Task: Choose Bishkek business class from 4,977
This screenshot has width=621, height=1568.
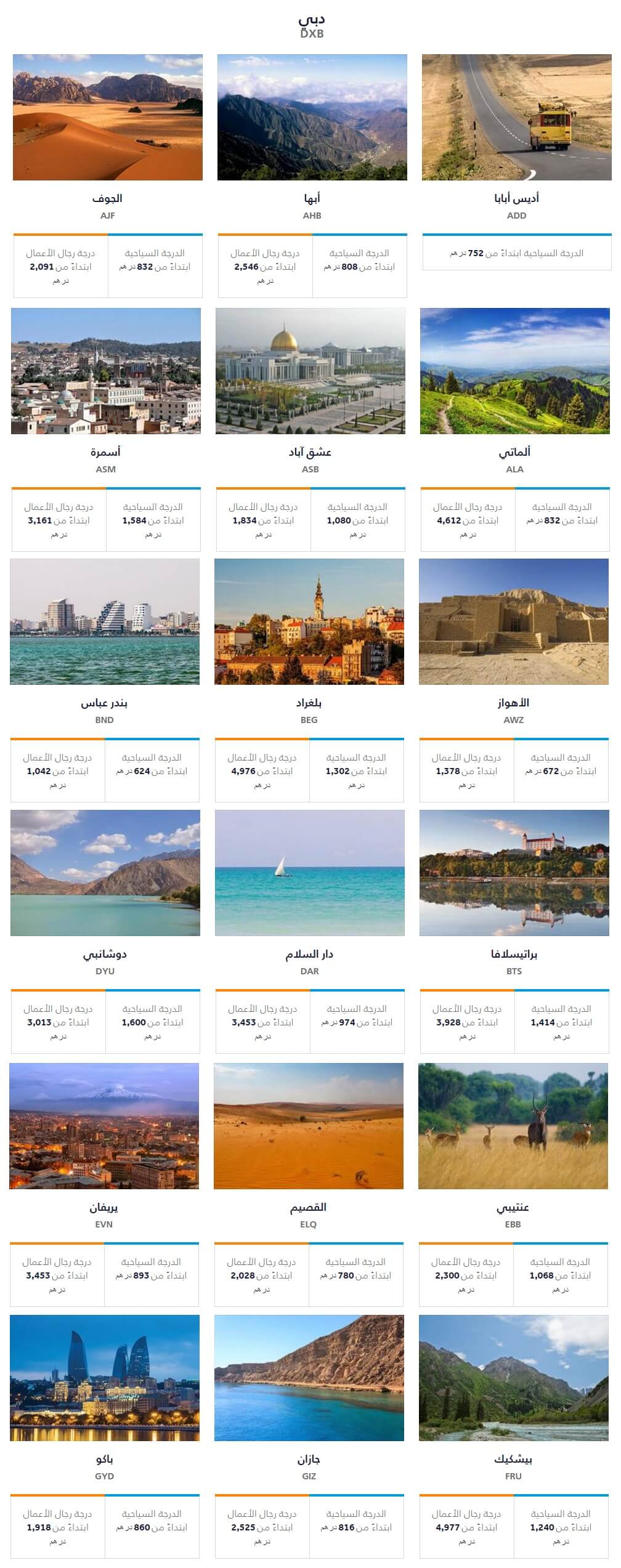Action: pos(466,1527)
